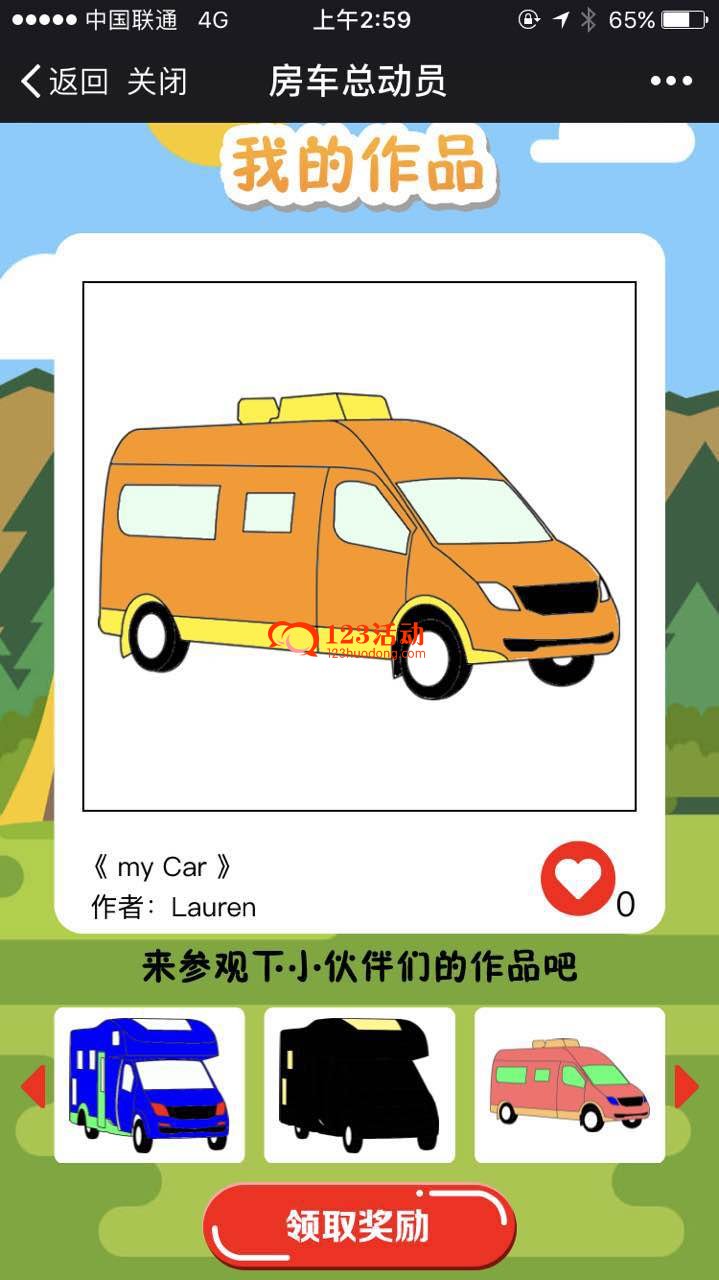Close the page with 关闭
Screen dimensions: 719x1280
click(157, 82)
